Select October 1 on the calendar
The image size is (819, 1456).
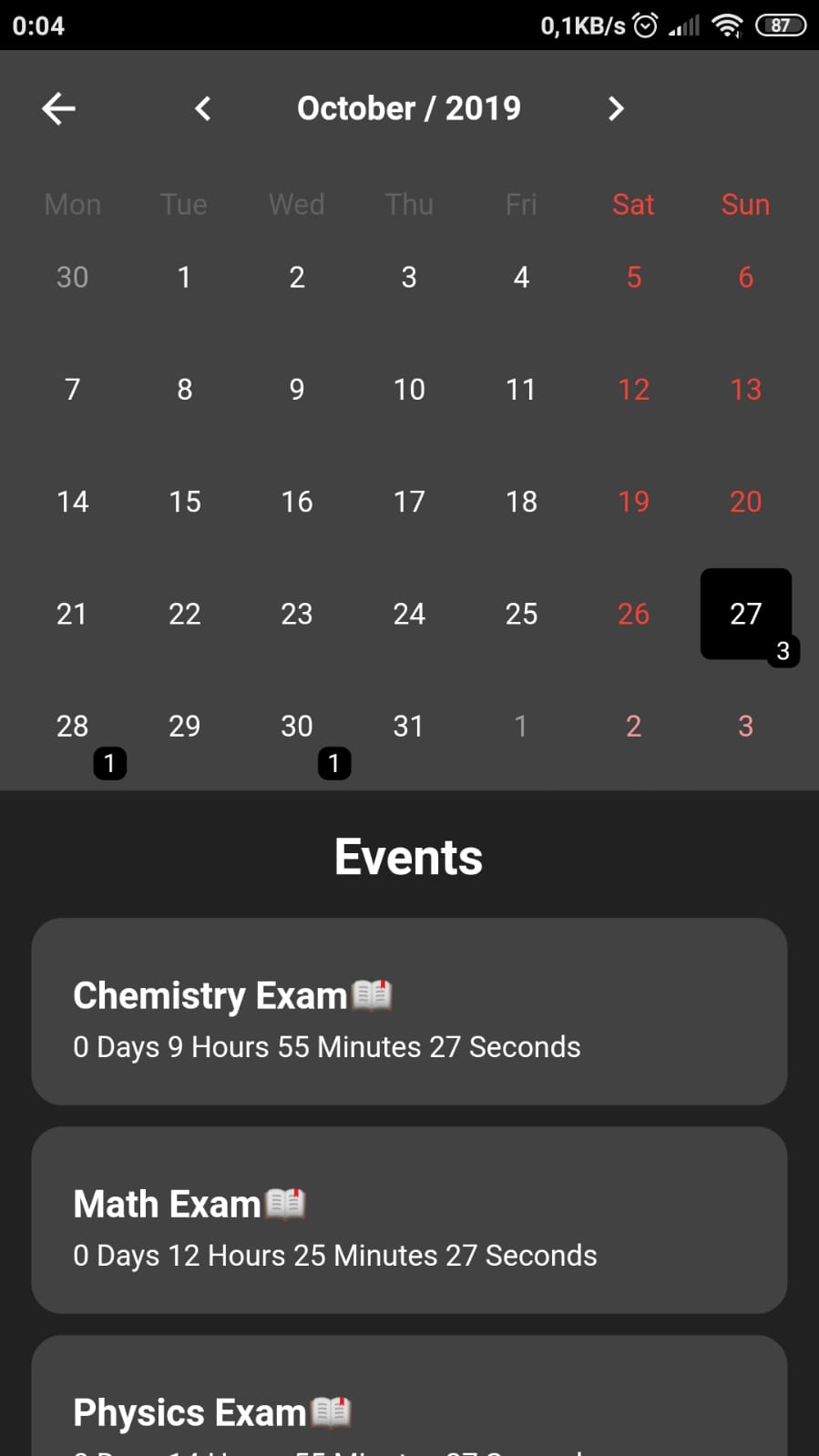(x=185, y=277)
